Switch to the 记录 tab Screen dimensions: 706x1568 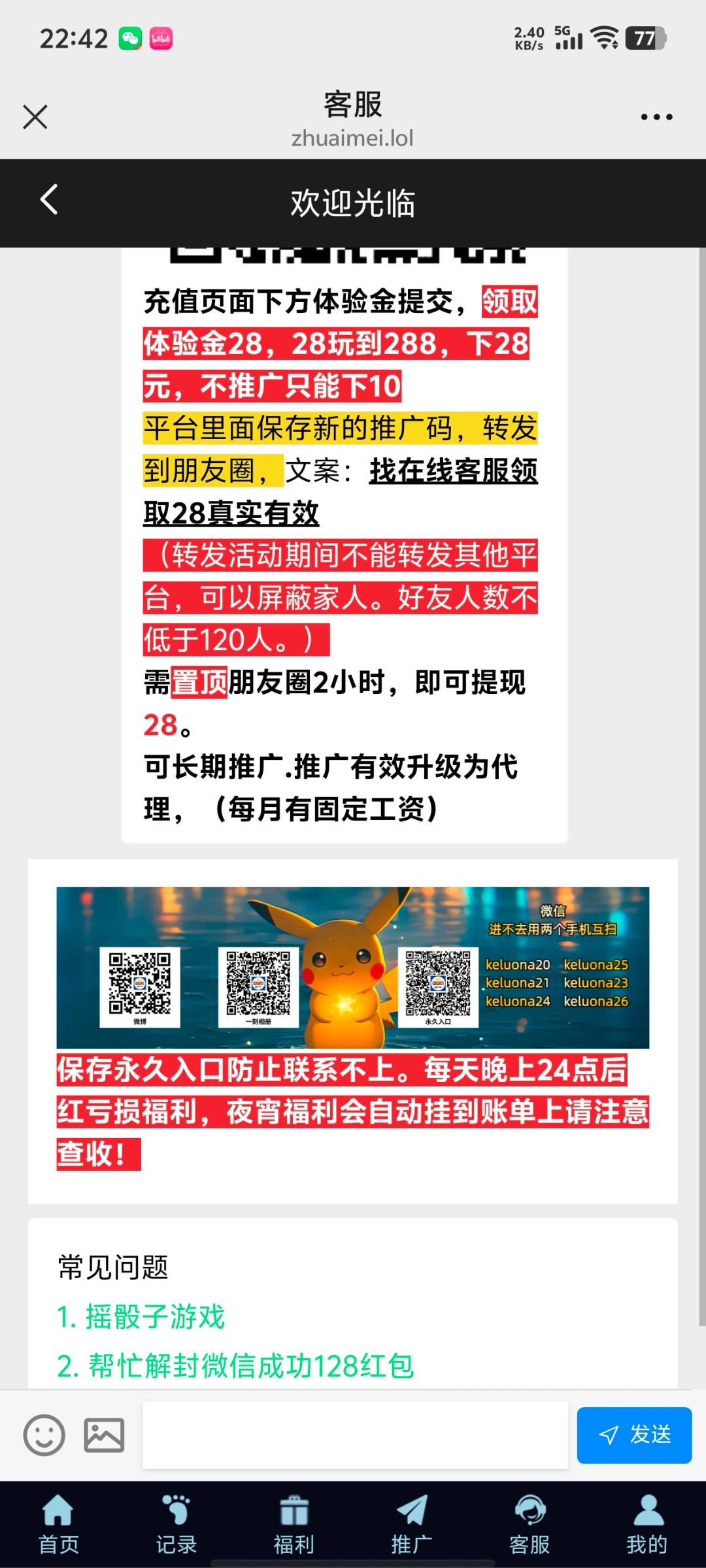[176, 1526]
